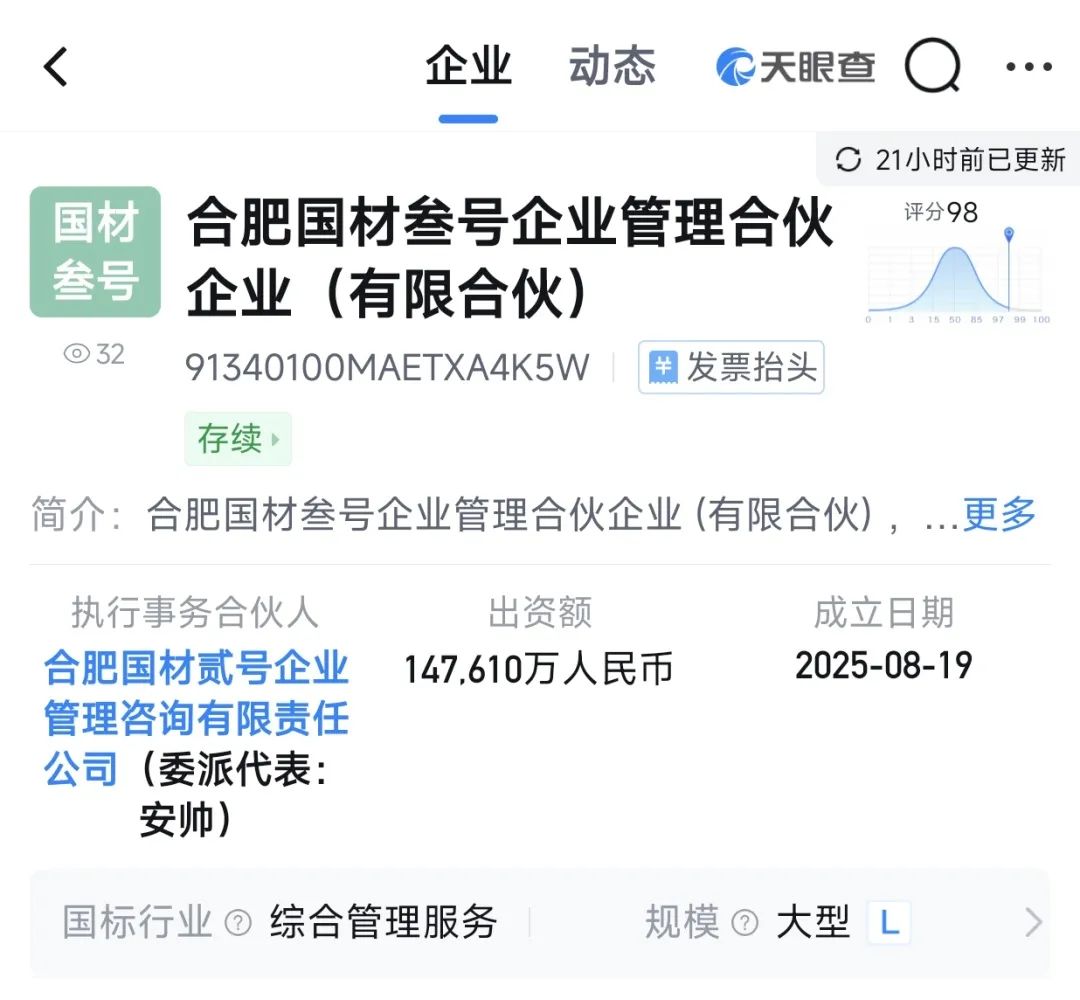Open the search magnifier icon

(932, 68)
